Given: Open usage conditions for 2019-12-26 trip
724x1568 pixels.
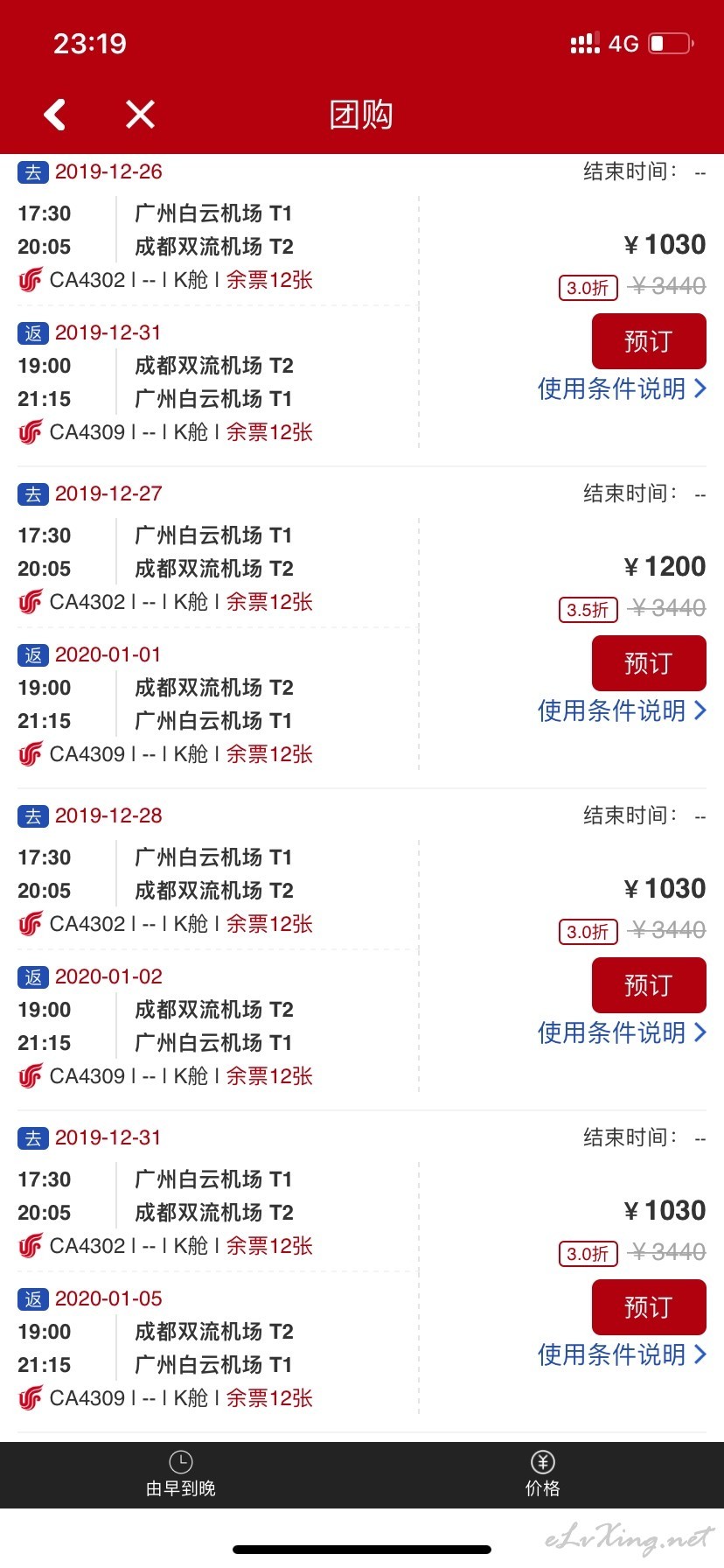Looking at the screenshot, I should click(622, 388).
